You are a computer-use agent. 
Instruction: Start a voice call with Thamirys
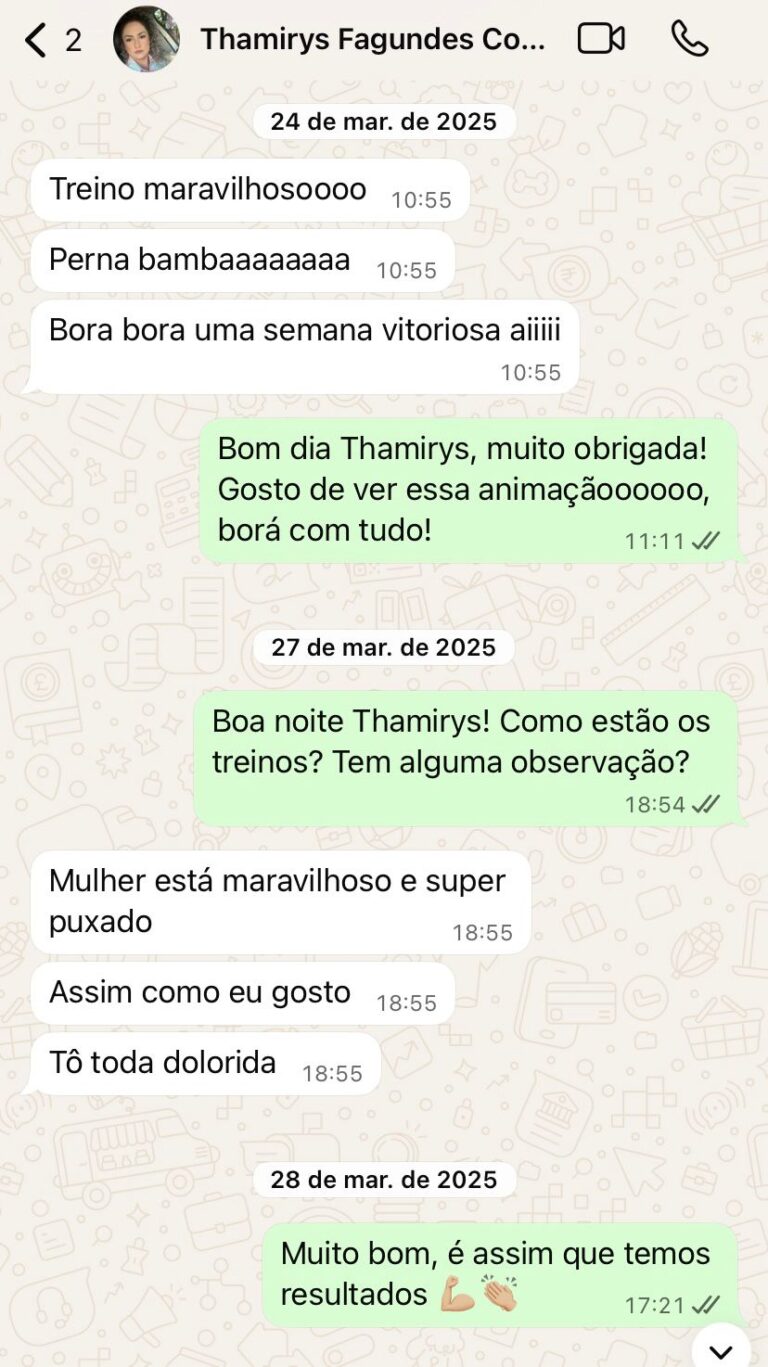[x=689, y=40]
